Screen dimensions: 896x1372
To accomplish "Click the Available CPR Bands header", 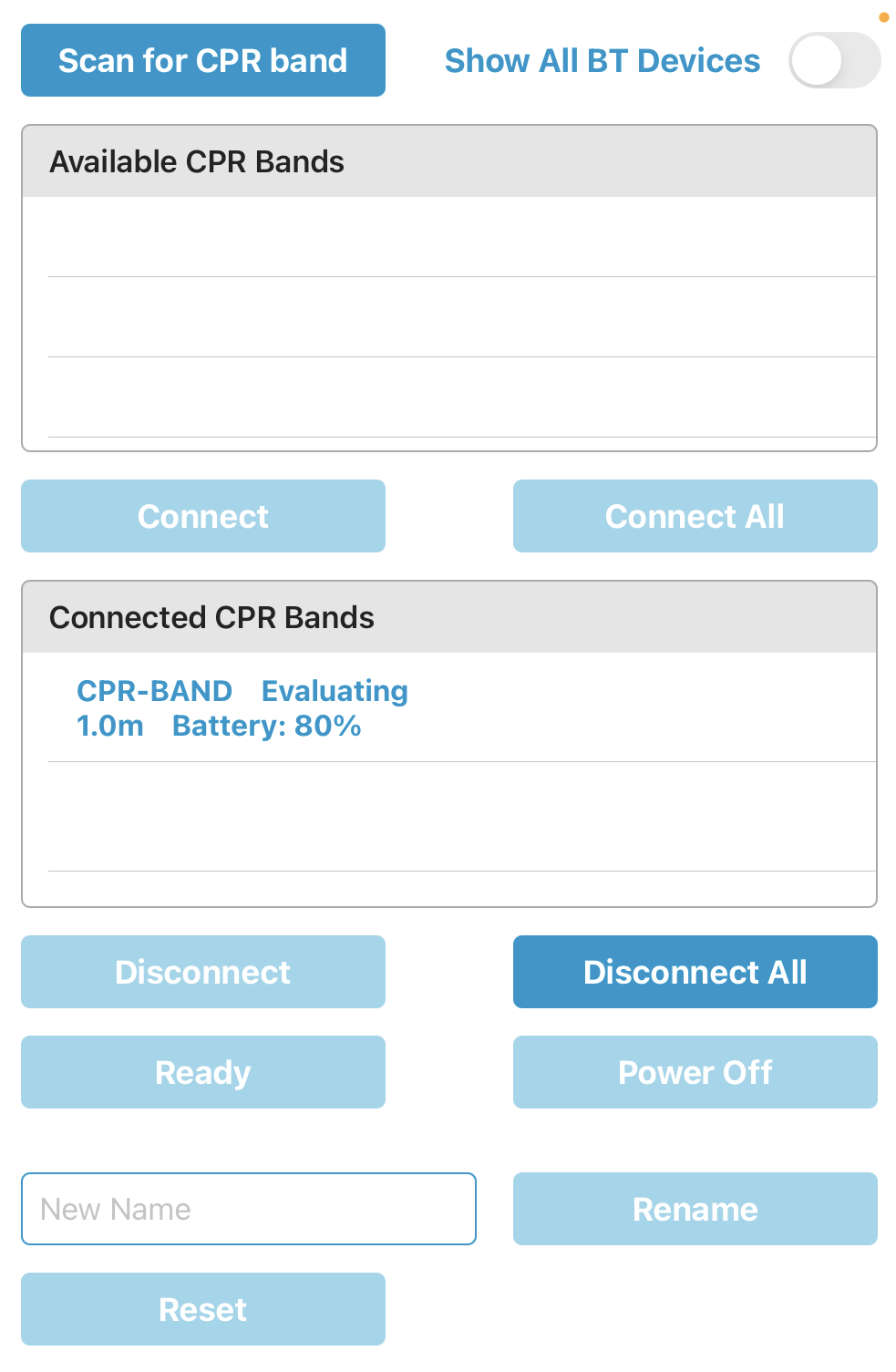I will pyautogui.click(x=198, y=161).
